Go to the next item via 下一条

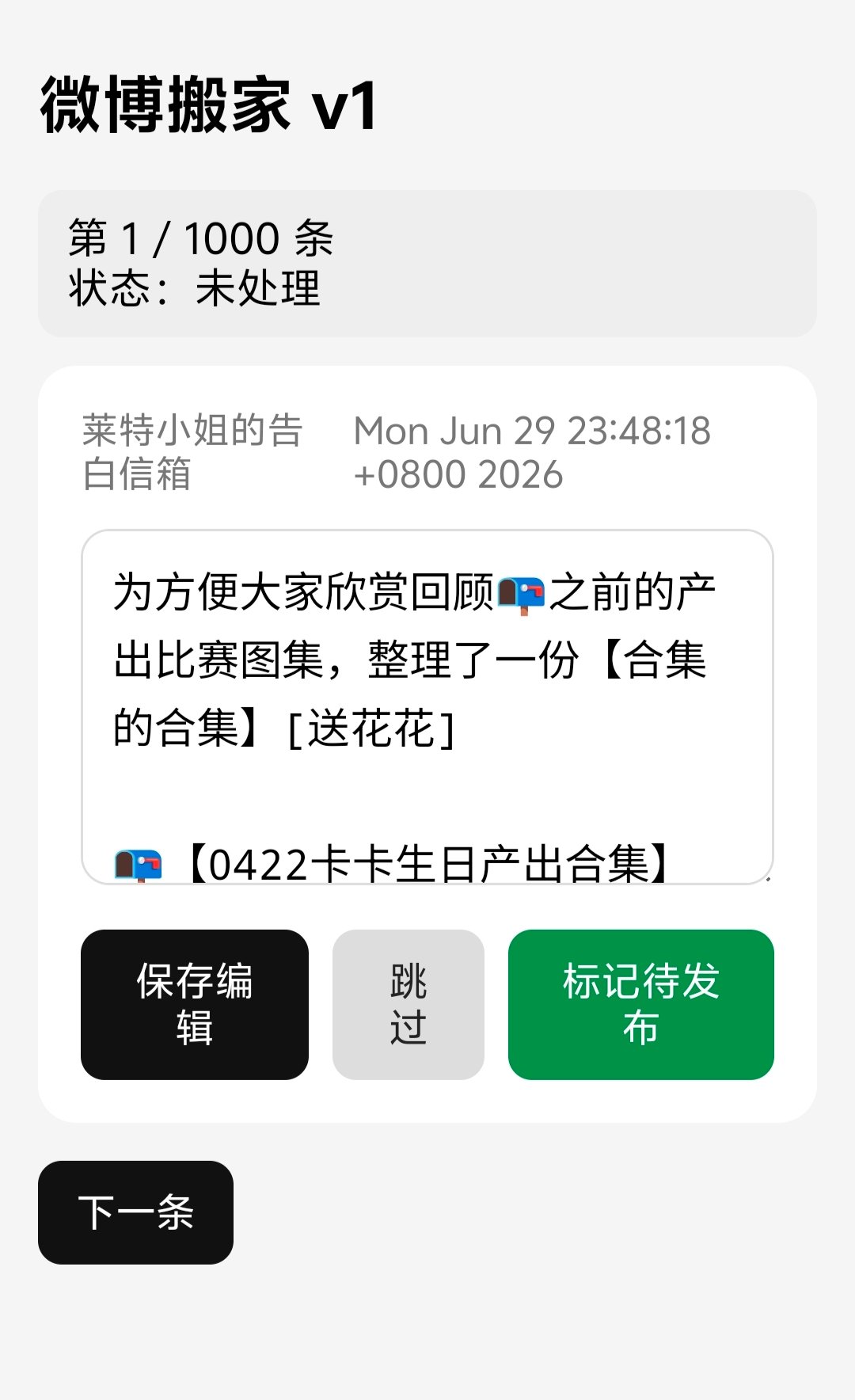pos(135,1212)
